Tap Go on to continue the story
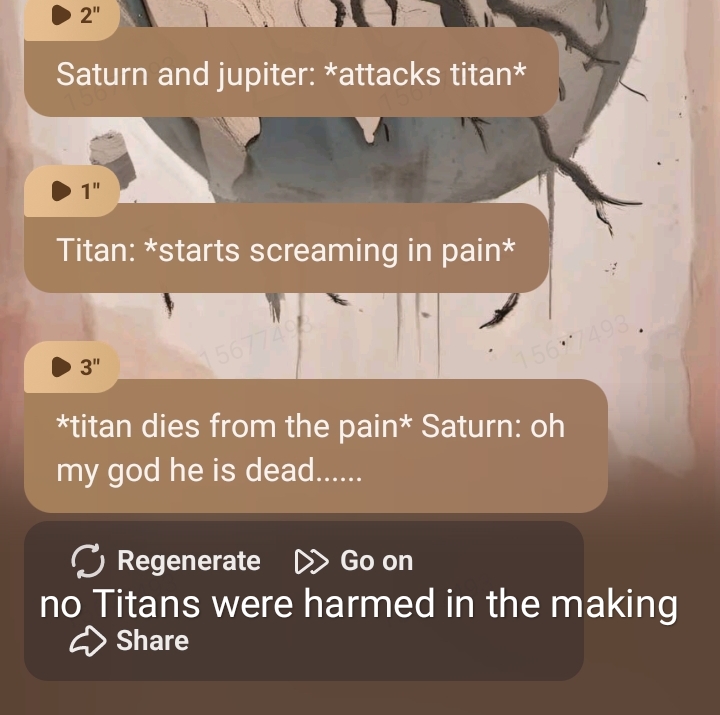The image size is (720, 715). (354, 561)
